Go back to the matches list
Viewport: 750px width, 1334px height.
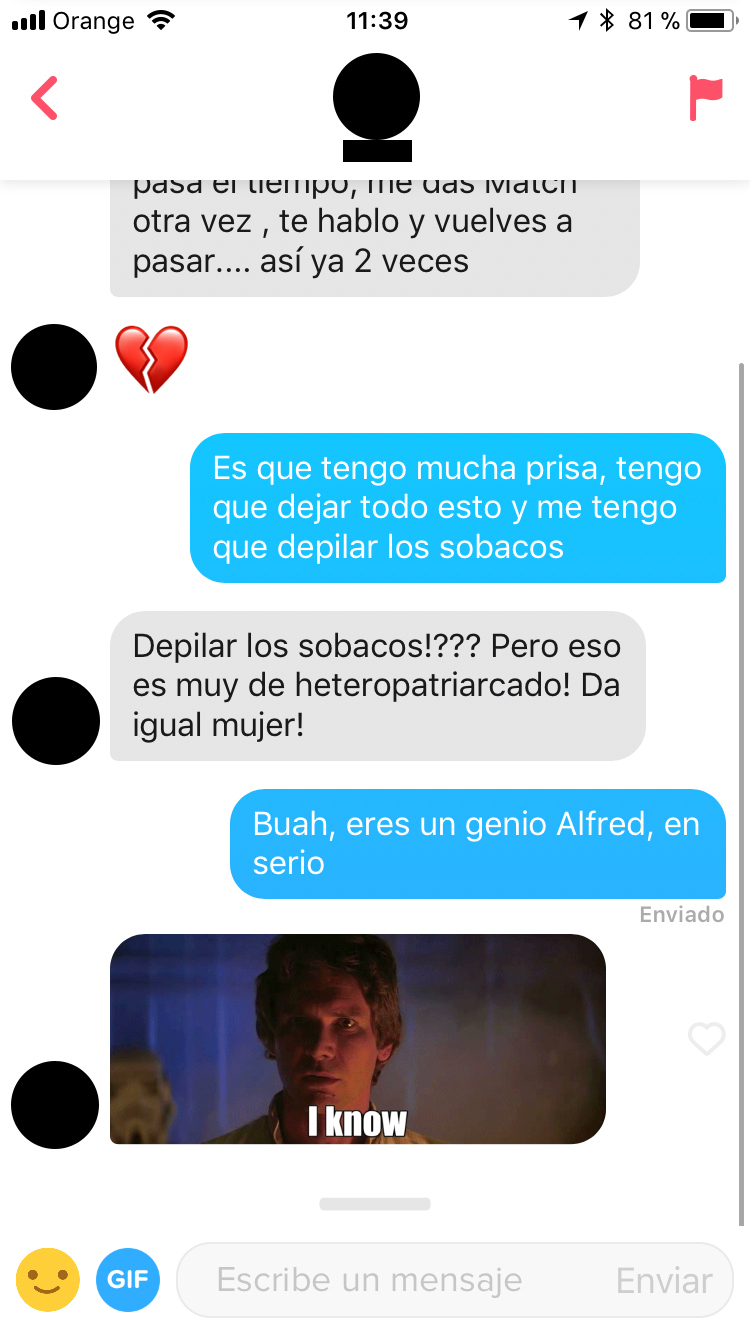[x=45, y=98]
